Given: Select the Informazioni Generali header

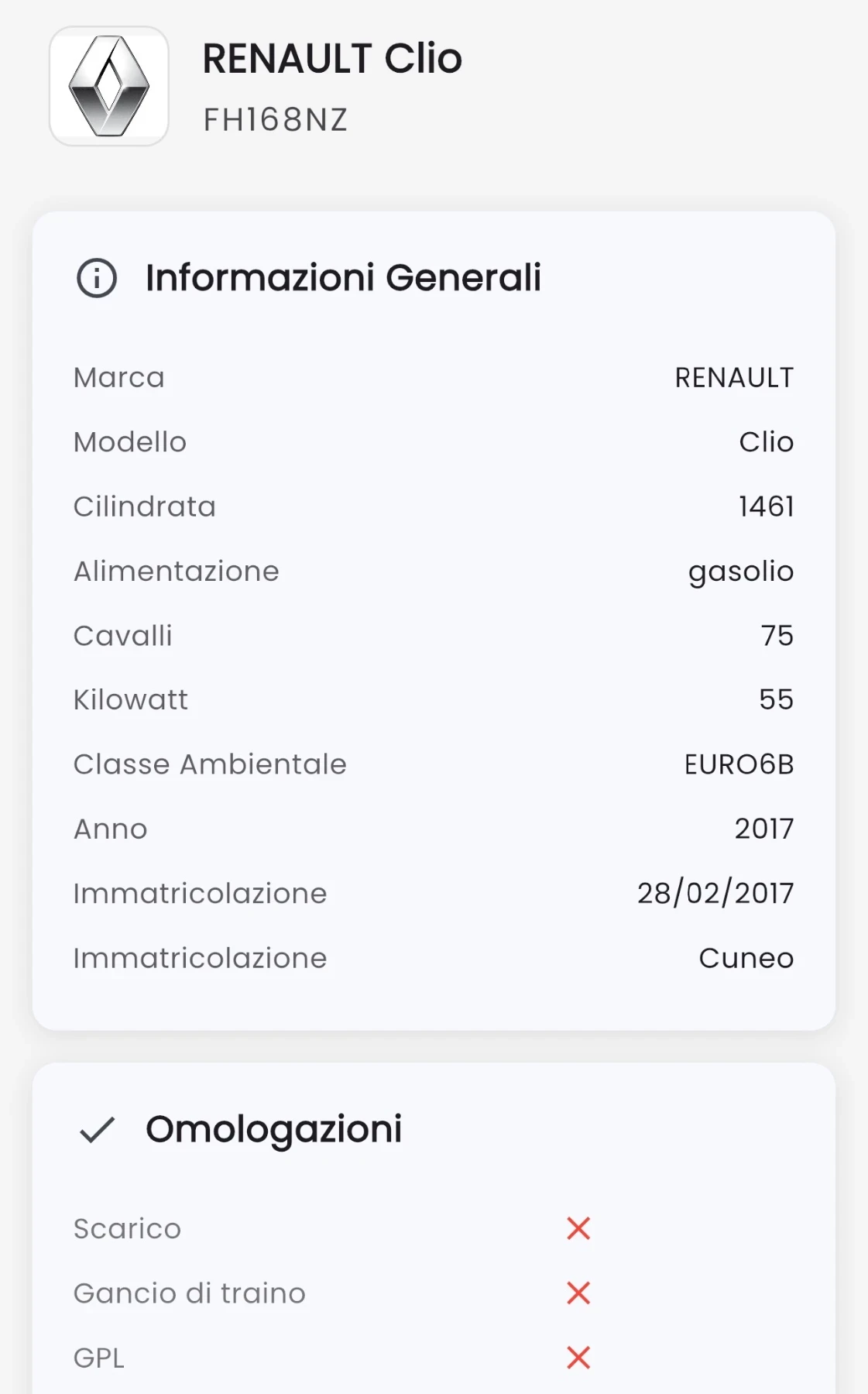Looking at the screenshot, I should (343, 279).
